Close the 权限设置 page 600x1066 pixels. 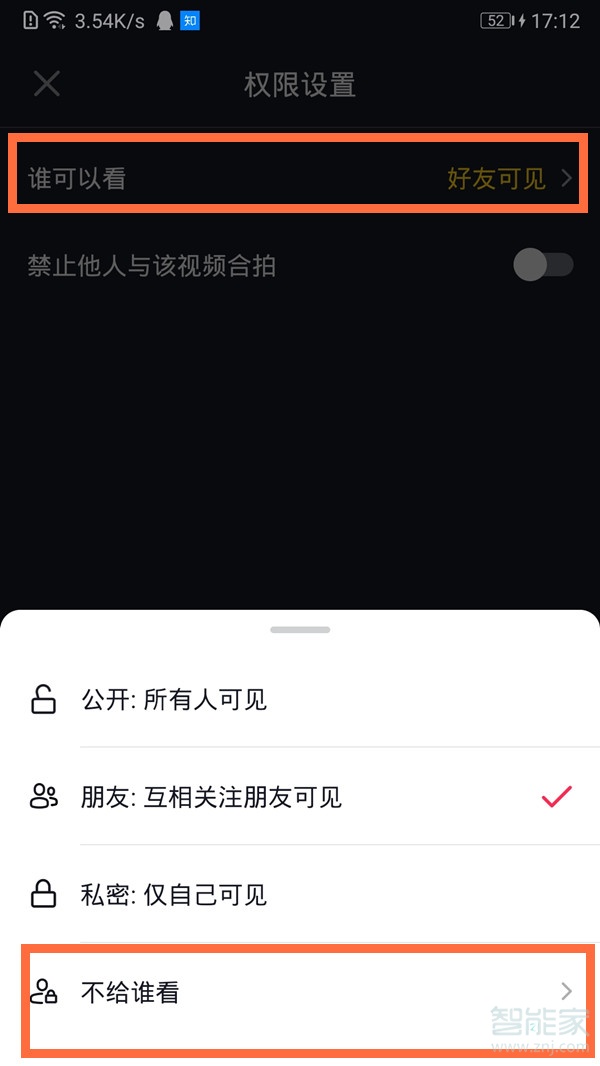coord(47,84)
